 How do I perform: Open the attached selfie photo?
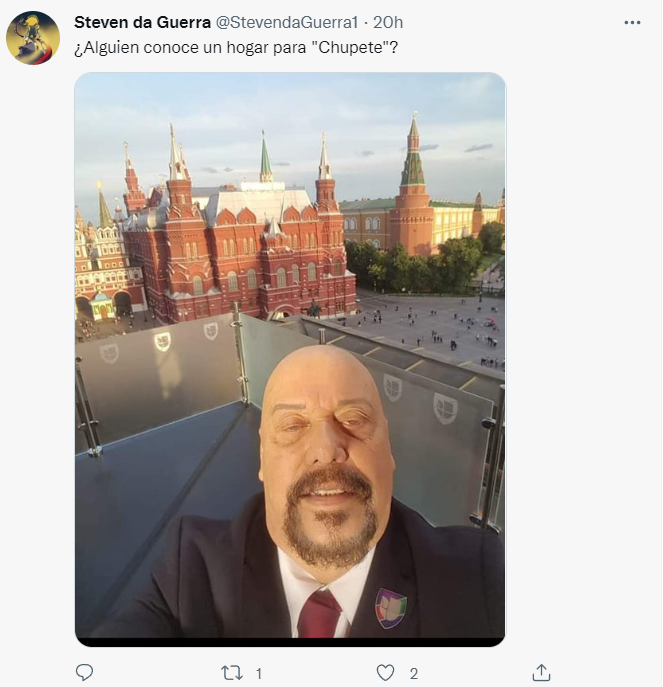[x=290, y=359]
